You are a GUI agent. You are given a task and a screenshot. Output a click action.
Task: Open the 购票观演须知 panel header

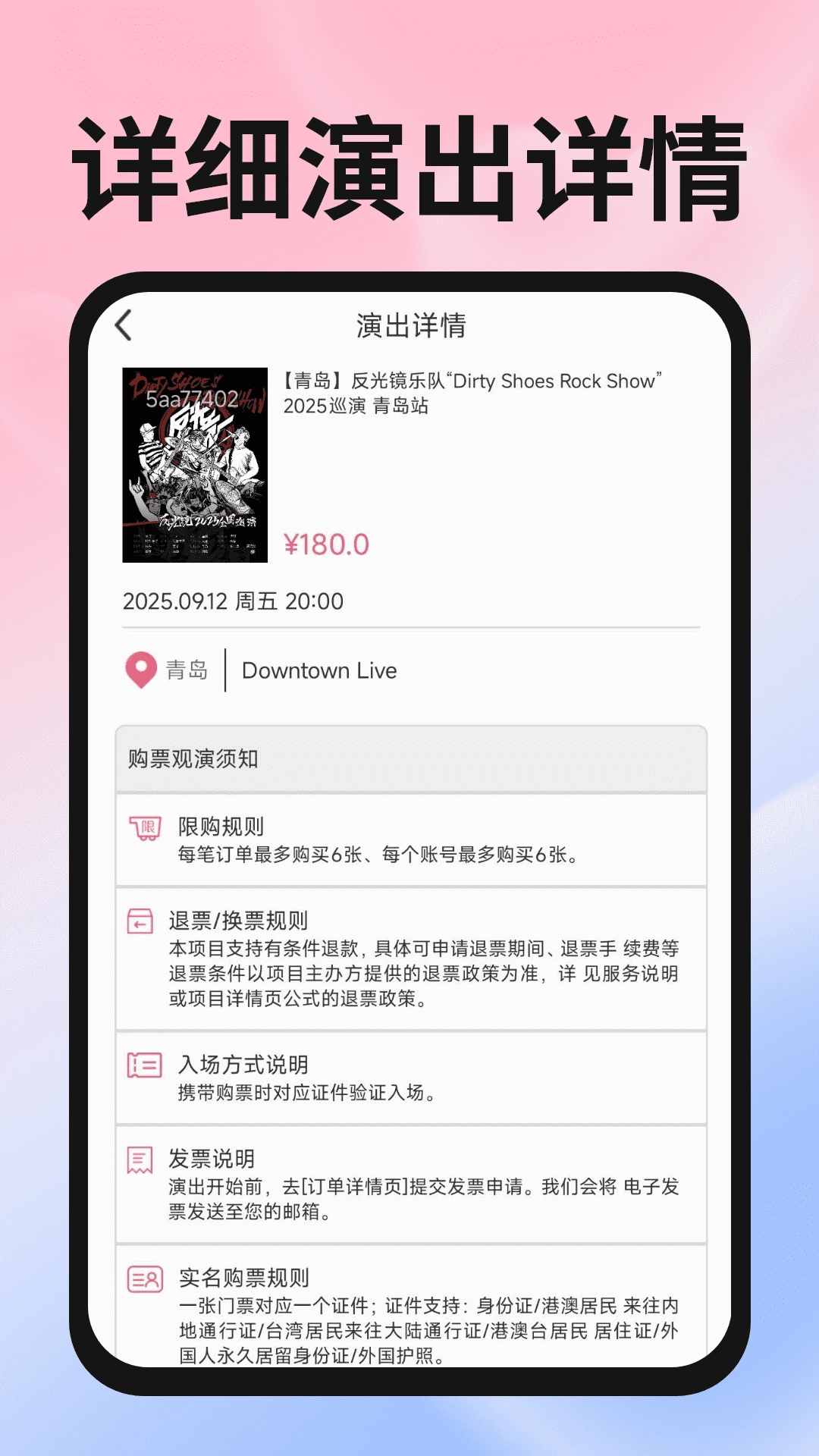[x=407, y=758]
